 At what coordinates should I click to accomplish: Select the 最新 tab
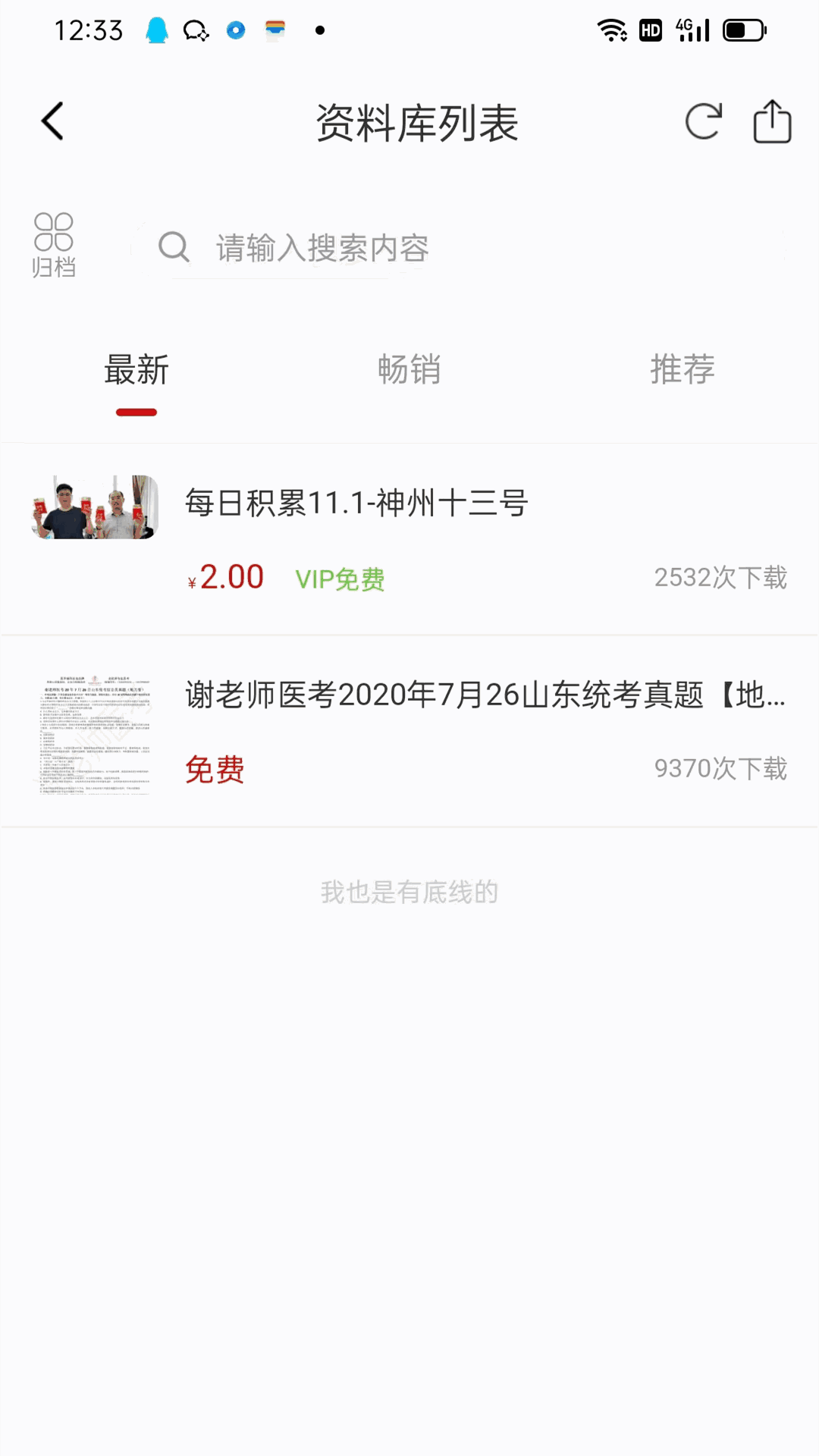136,370
